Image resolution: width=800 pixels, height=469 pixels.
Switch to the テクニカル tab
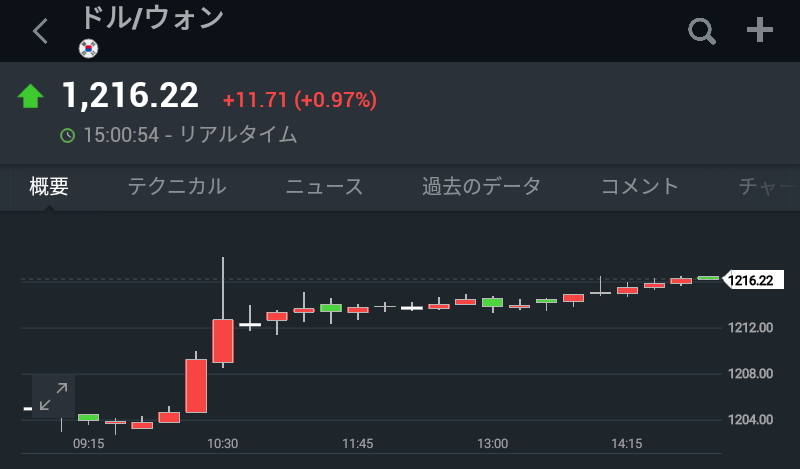point(177,186)
